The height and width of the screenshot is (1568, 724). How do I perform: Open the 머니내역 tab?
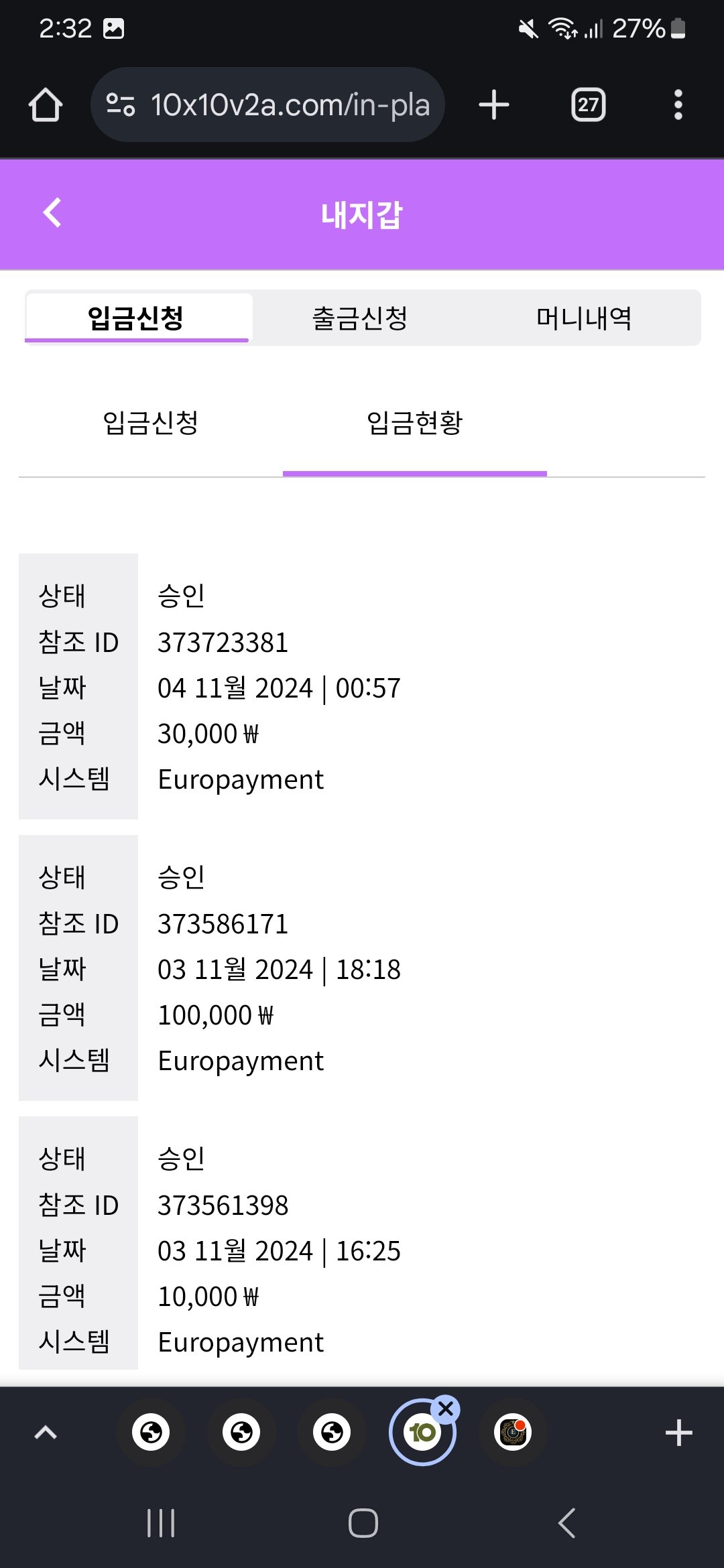pyautogui.click(x=584, y=318)
